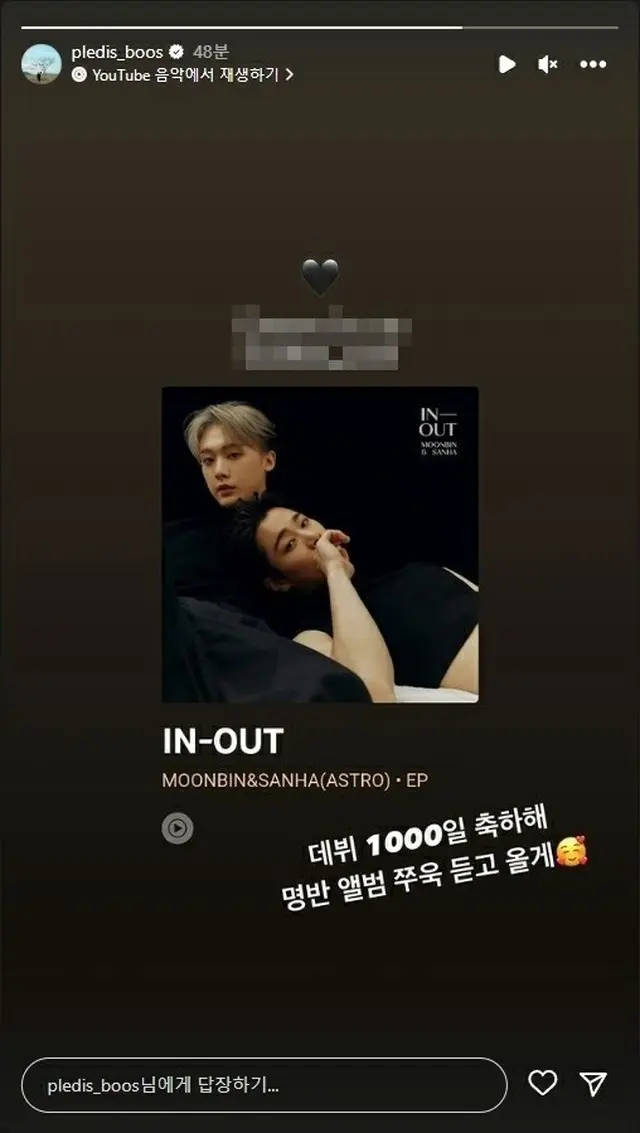Screen dimensions: 640x1133
Task: Open the pledis_boos username link
Action: [117, 52]
